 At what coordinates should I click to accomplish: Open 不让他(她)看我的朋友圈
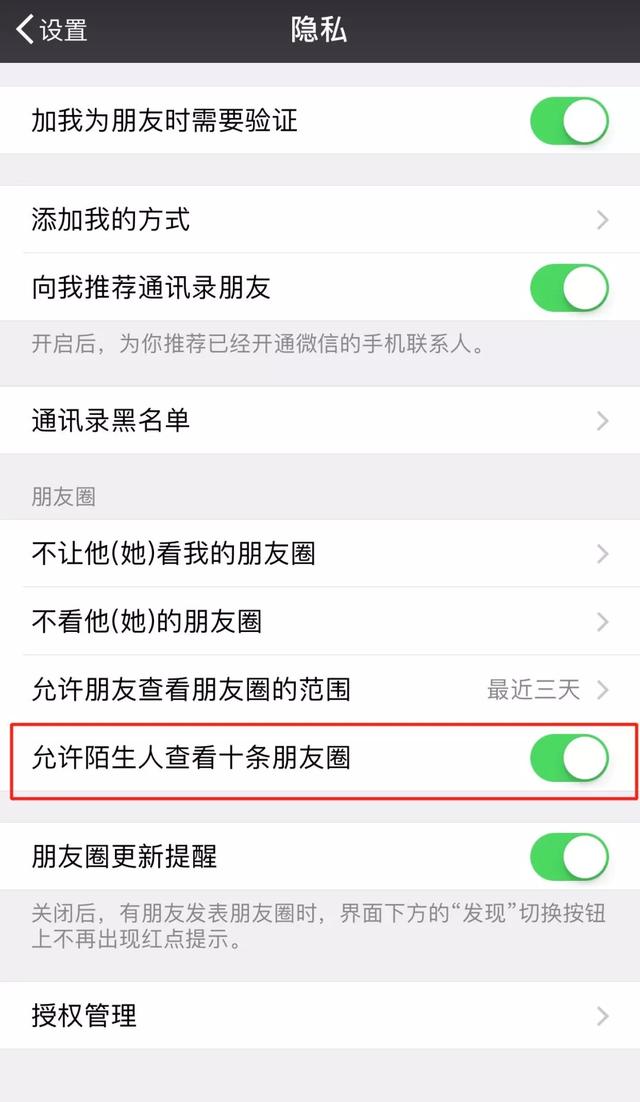pyautogui.click(x=320, y=554)
